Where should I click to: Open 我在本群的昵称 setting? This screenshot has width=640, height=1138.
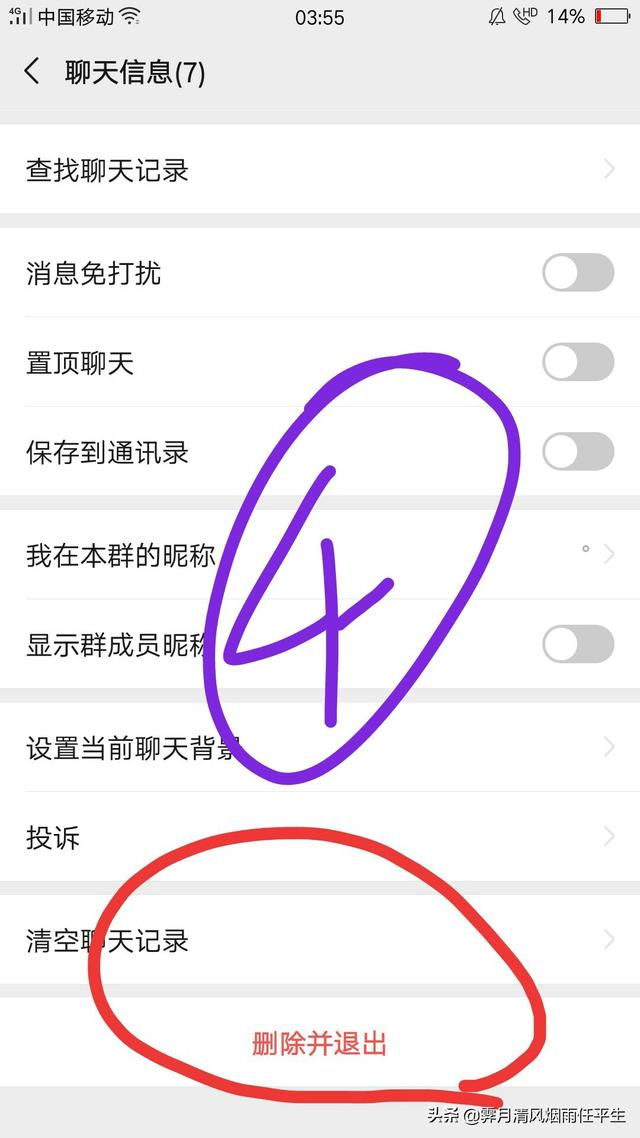pyautogui.click(x=320, y=555)
